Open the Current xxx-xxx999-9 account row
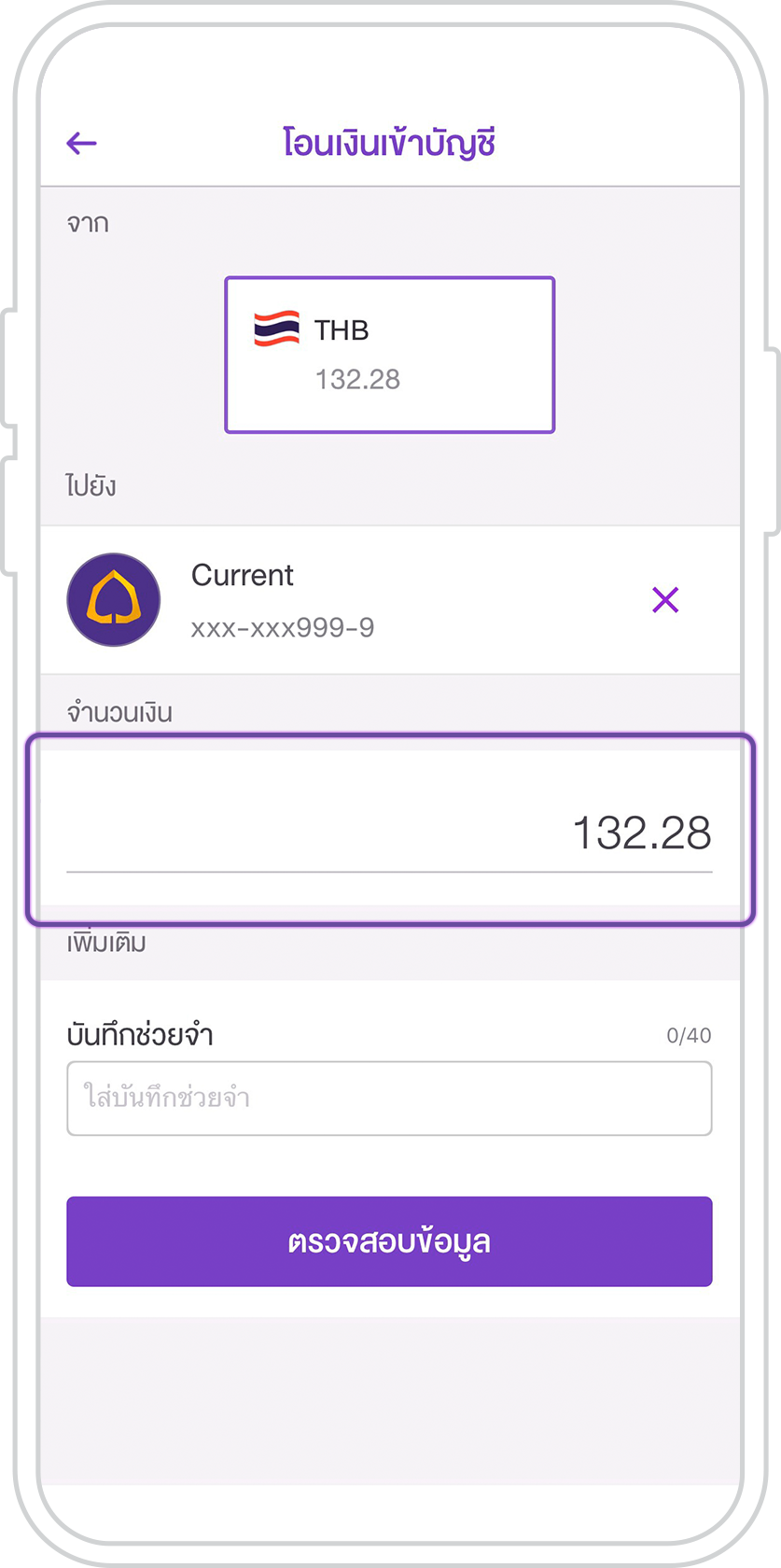Image resolution: width=781 pixels, height=1568 pixels. coord(390,600)
